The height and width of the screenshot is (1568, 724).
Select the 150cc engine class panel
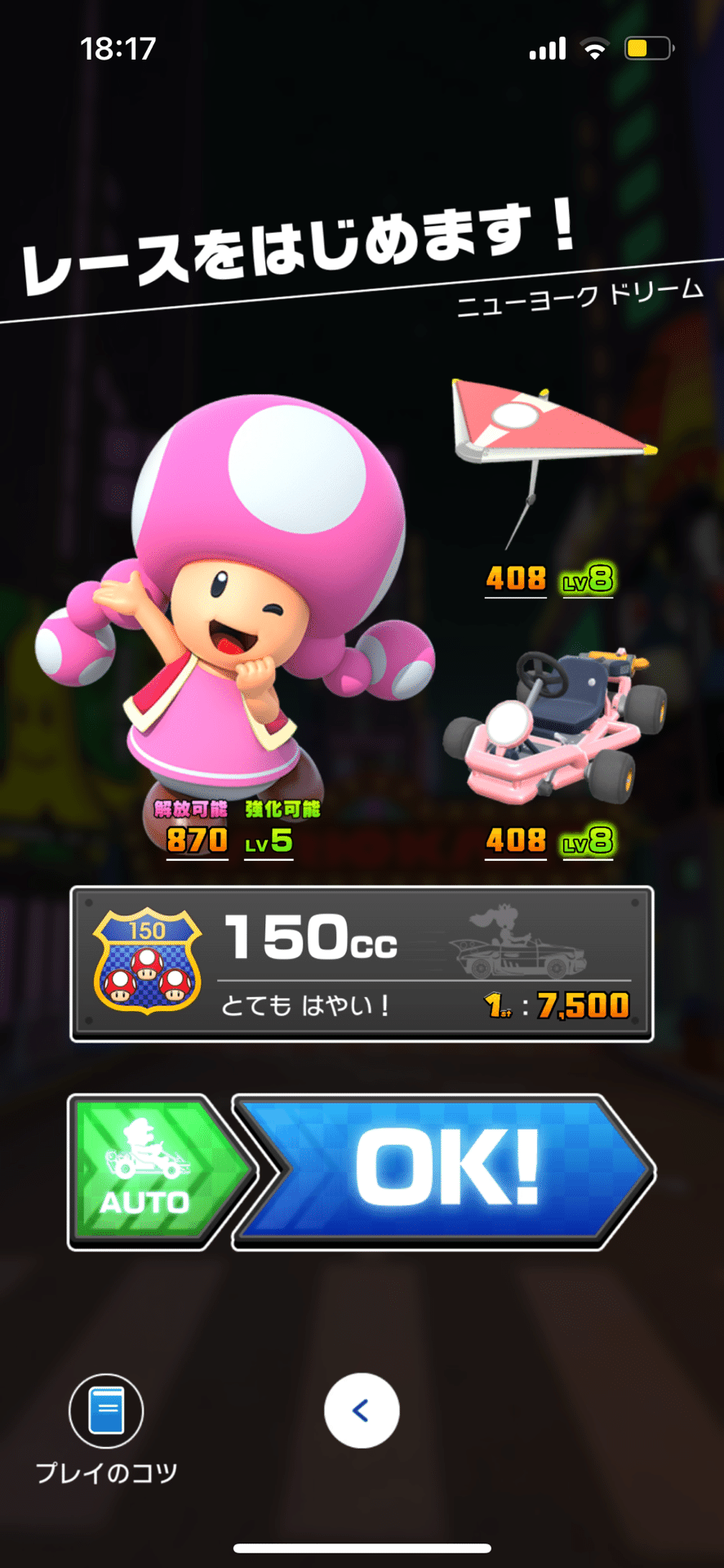362,964
